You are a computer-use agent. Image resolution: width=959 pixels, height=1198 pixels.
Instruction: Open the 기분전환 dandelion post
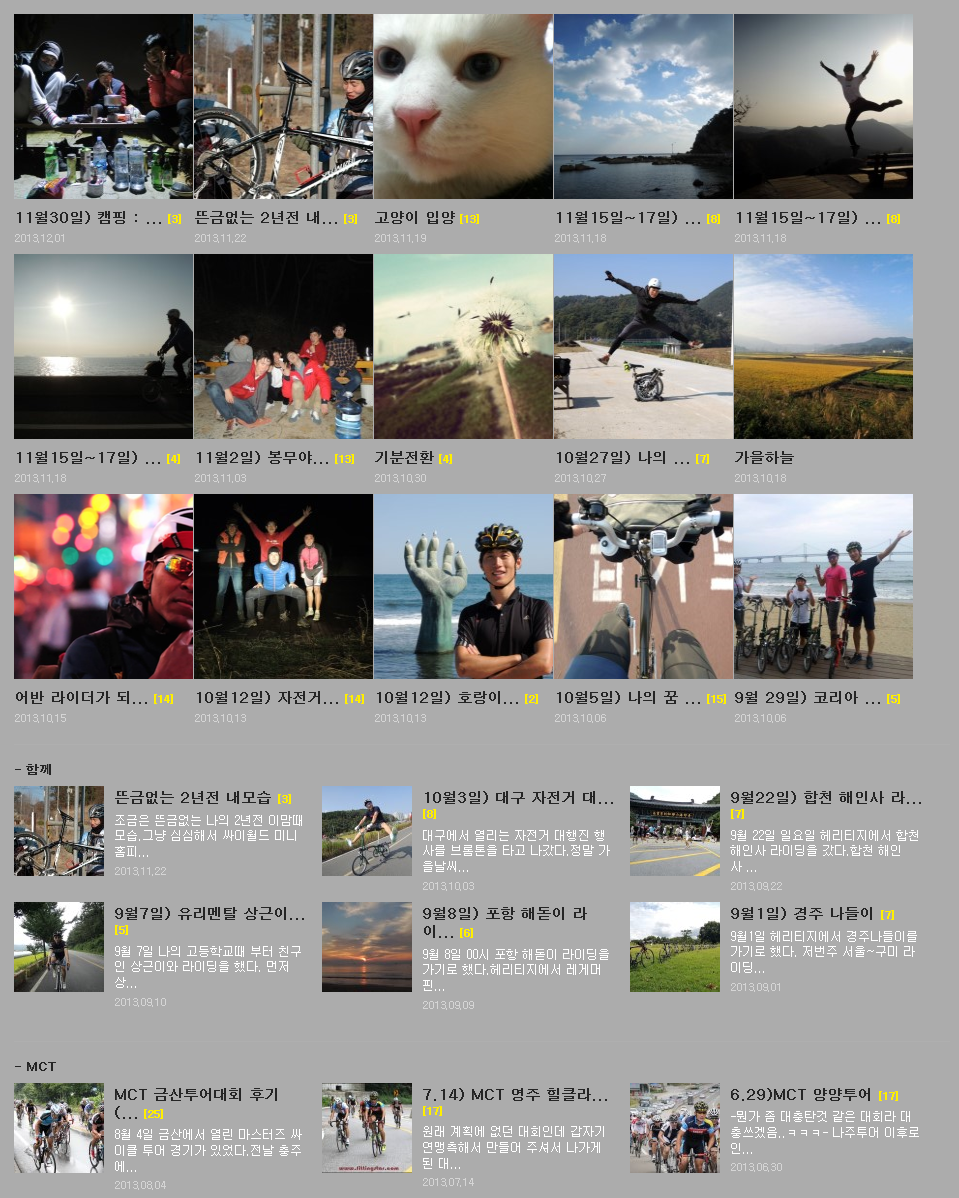pyautogui.click(x=463, y=346)
